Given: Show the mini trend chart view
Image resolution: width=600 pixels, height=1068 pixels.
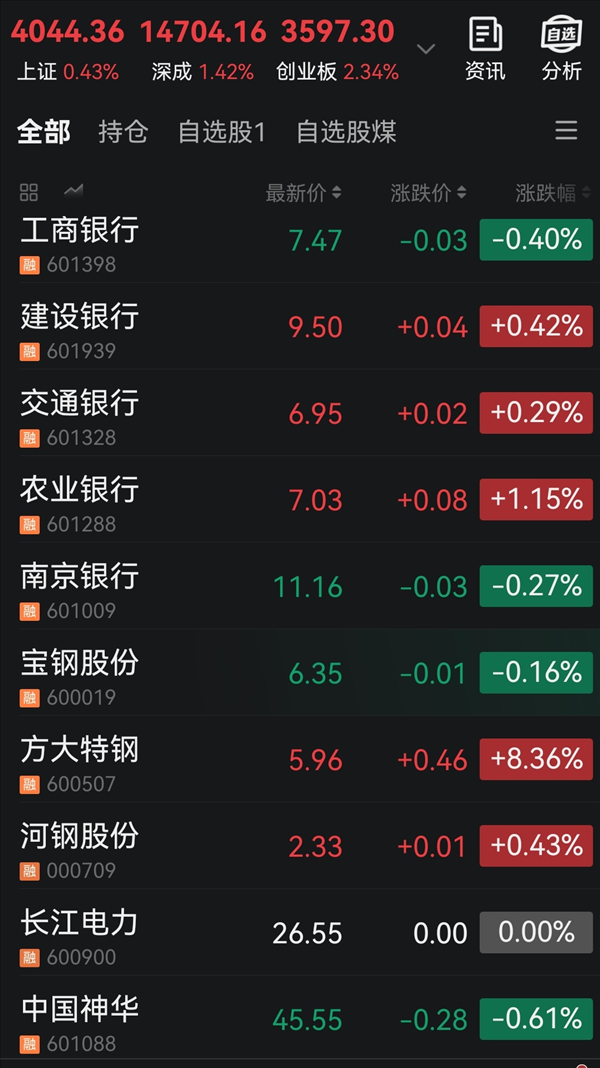Looking at the screenshot, I should click(73, 191).
